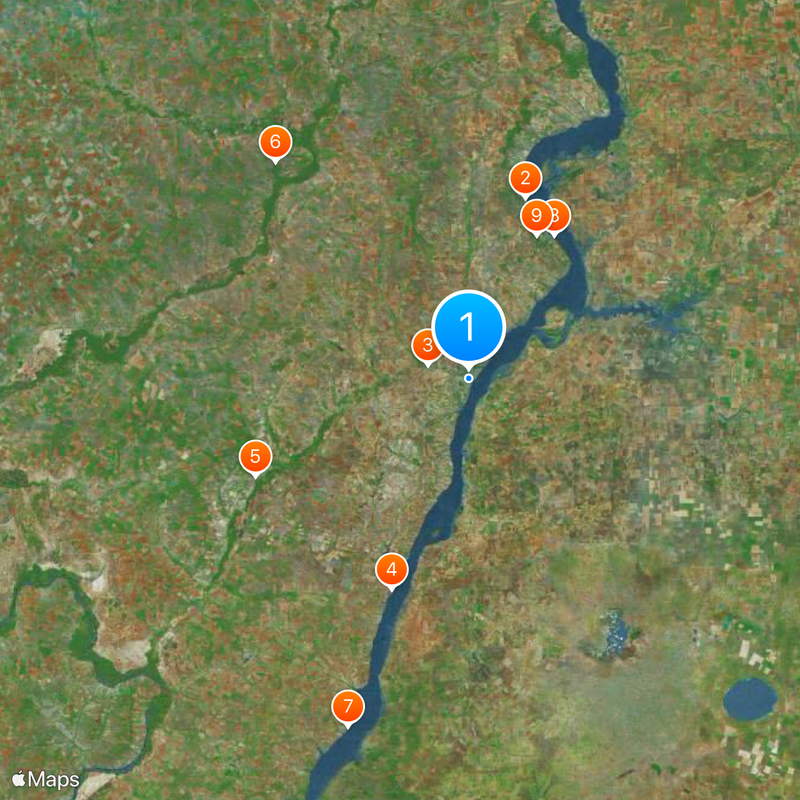Select map pin number 7
Image resolution: width=800 pixels, height=800 pixels.
348,707
